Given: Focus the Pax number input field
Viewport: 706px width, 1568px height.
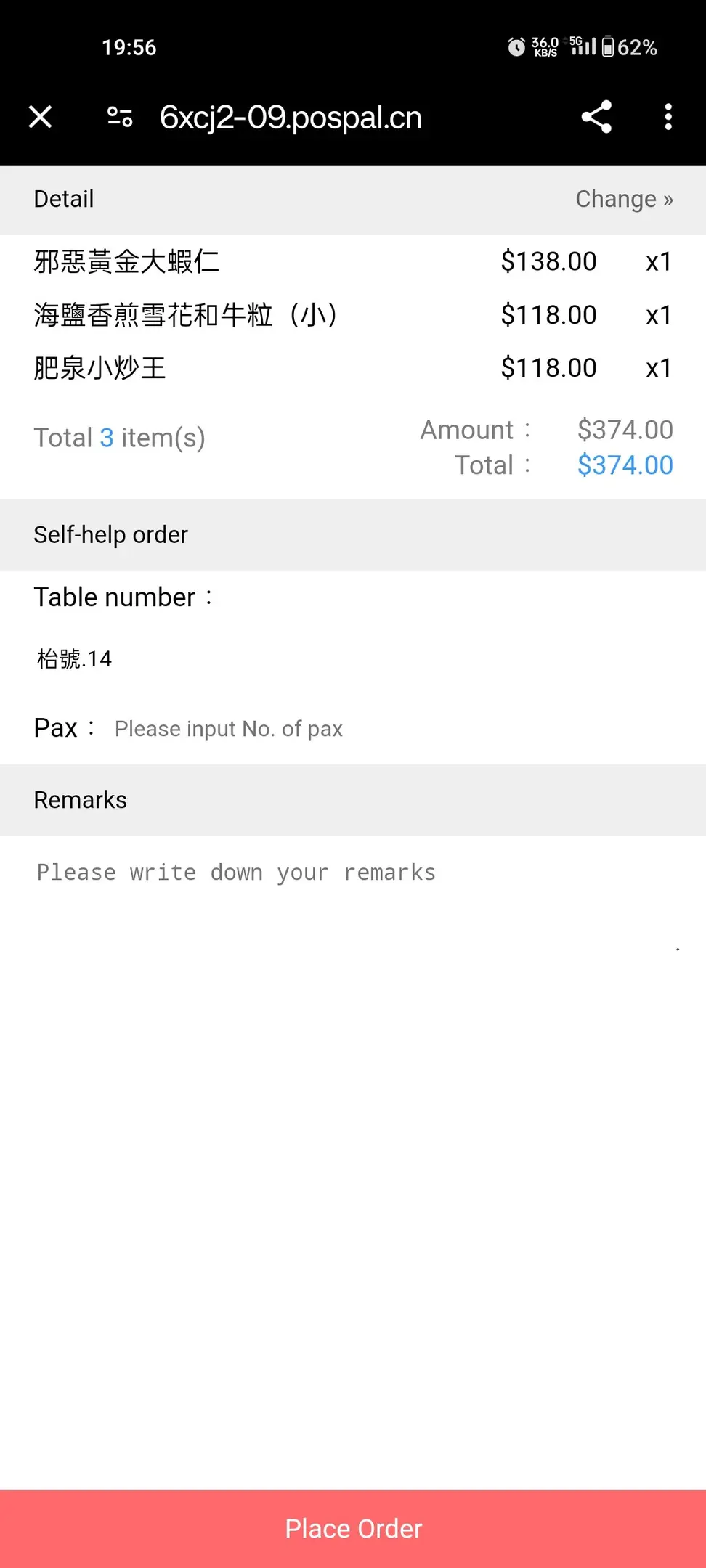Looking at the screenshot, I should 392,728.
